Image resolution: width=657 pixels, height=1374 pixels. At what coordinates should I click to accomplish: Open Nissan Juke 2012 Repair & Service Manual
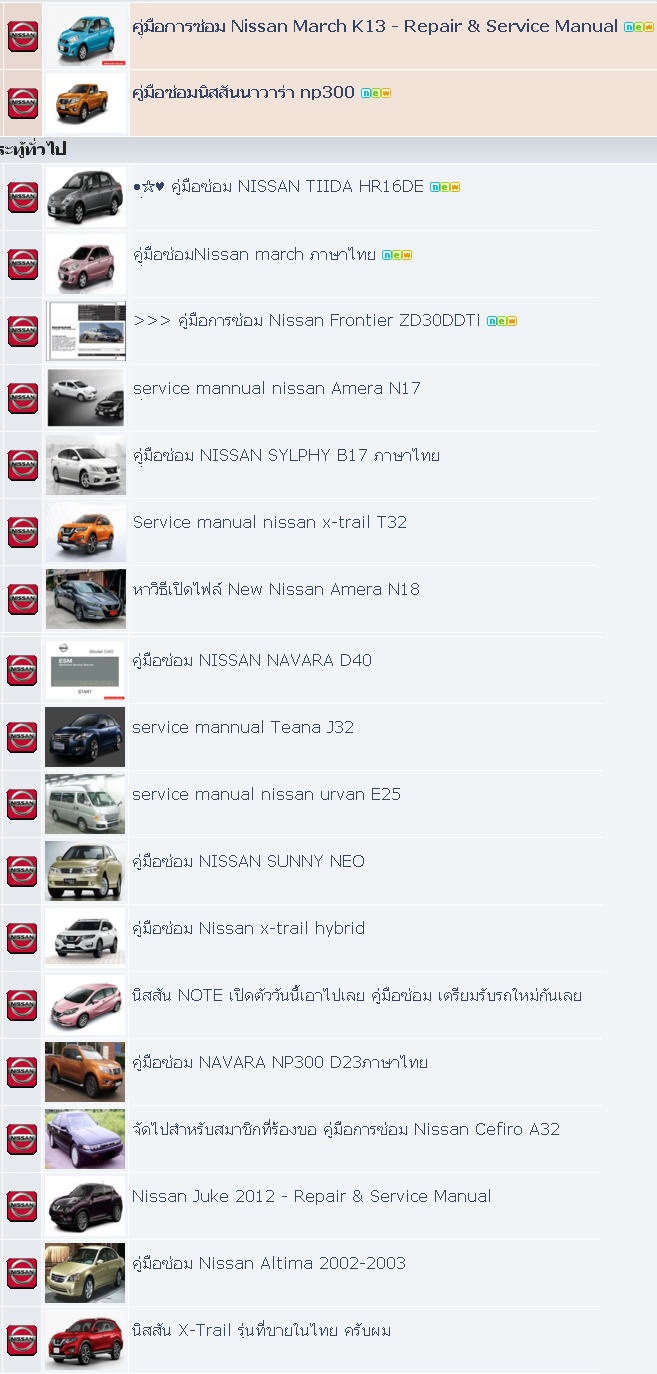coord(311,1196)
